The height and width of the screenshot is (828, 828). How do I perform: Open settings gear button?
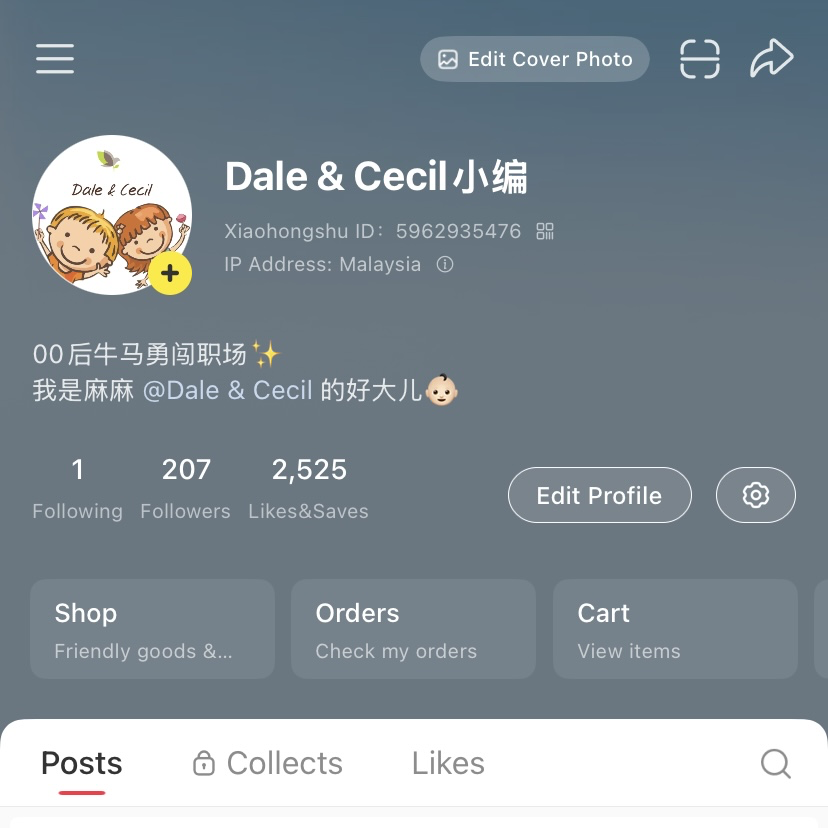click(756, 495)
